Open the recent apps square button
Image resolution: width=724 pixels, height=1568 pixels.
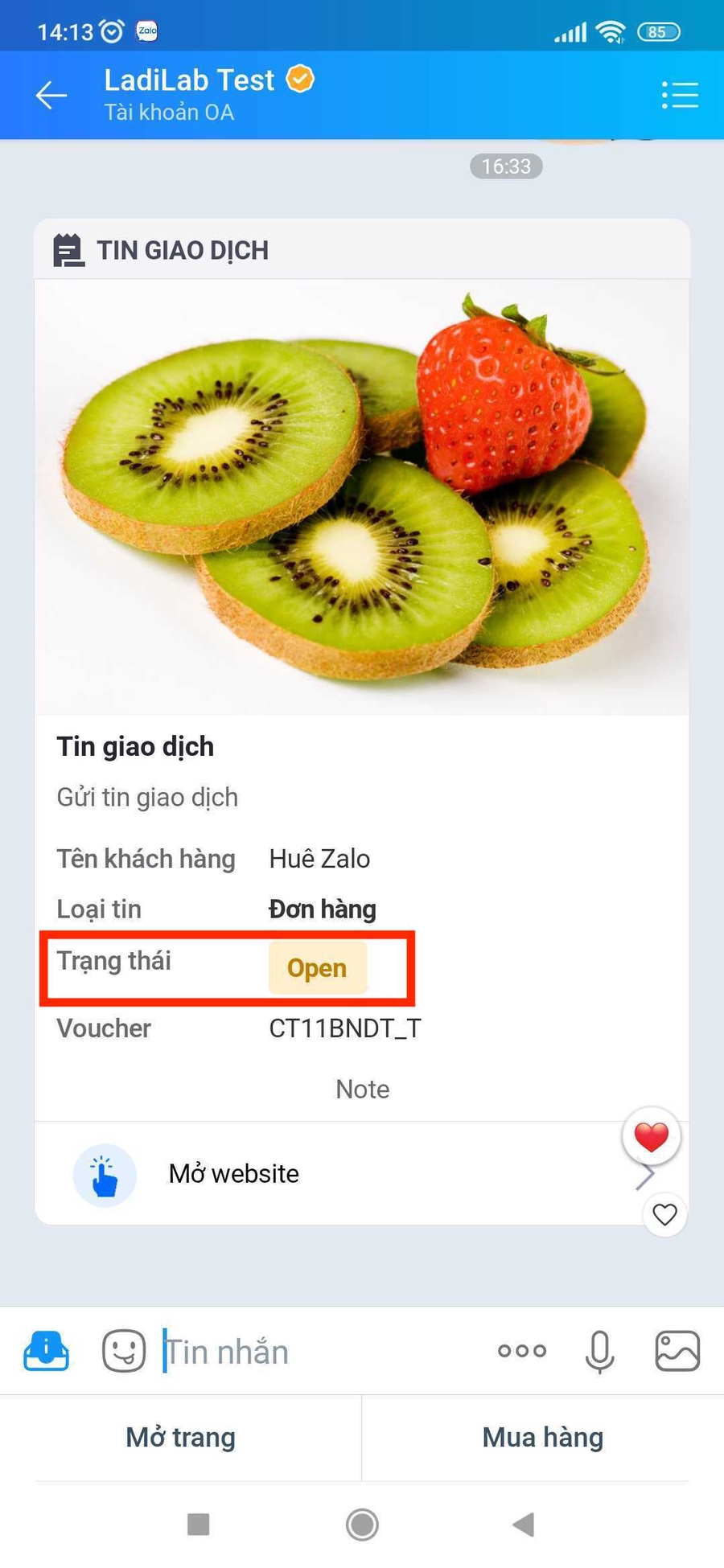[198, 1524]
